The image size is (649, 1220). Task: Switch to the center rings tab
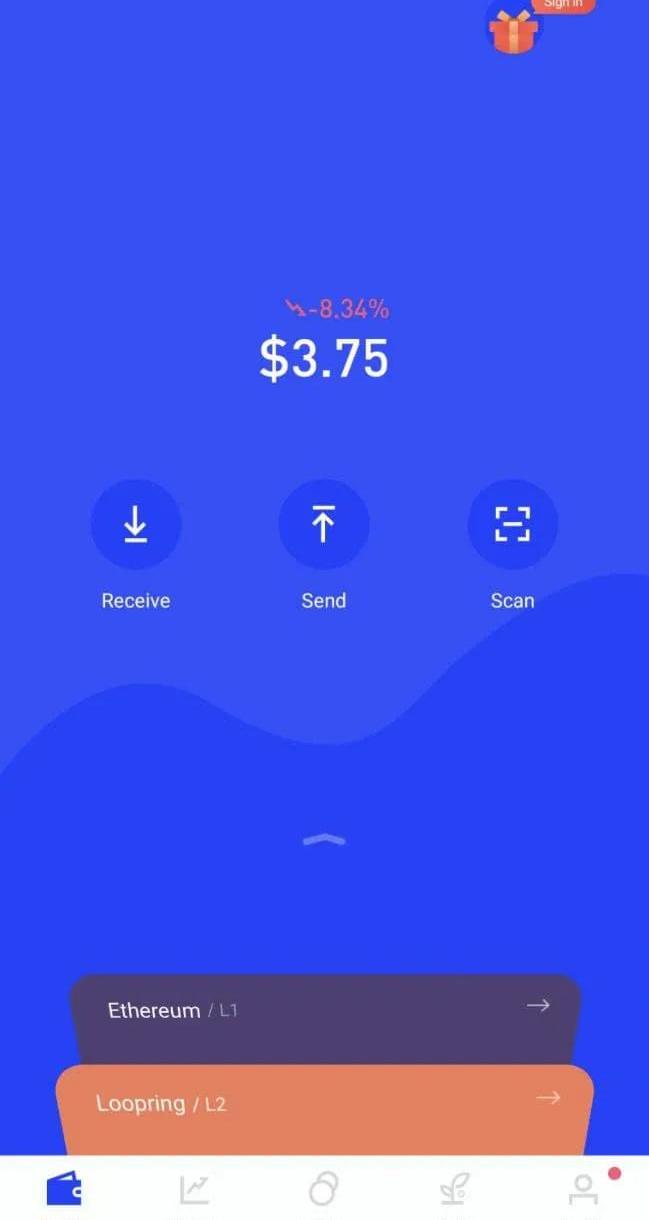click(x=324, y=1188)
